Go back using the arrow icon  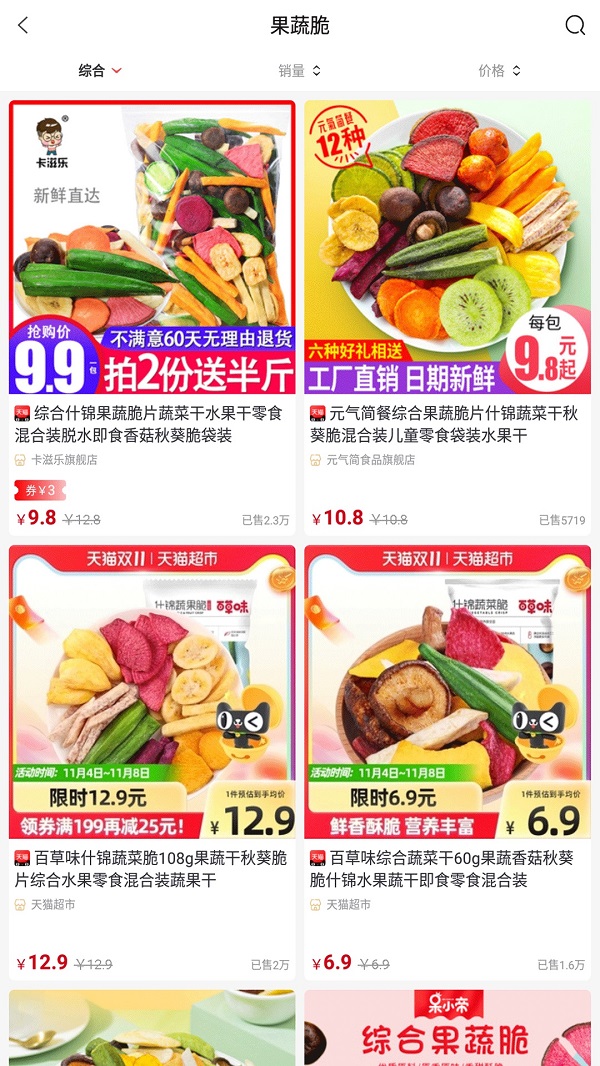pyautogui.click(x=24, y=26)
